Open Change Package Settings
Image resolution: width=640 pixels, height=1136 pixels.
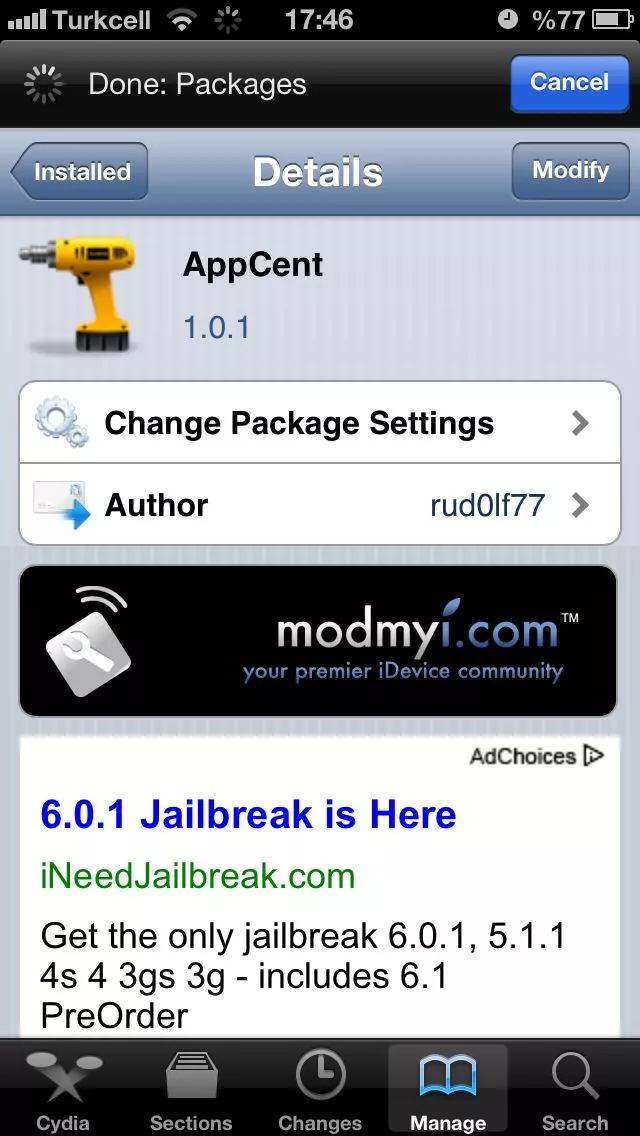pos(320,423)
